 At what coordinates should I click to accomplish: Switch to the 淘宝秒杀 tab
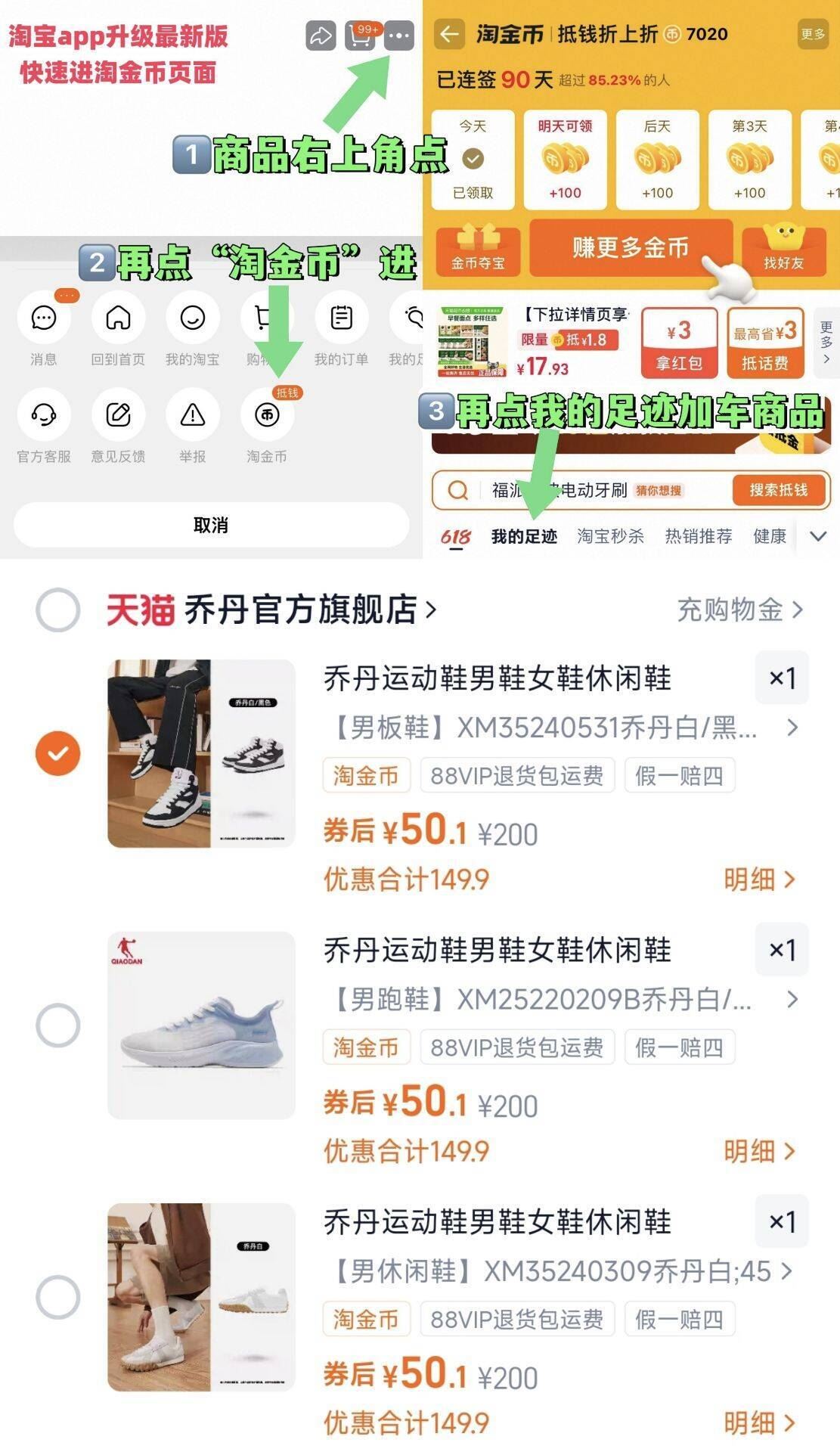[x=609, y=535]
